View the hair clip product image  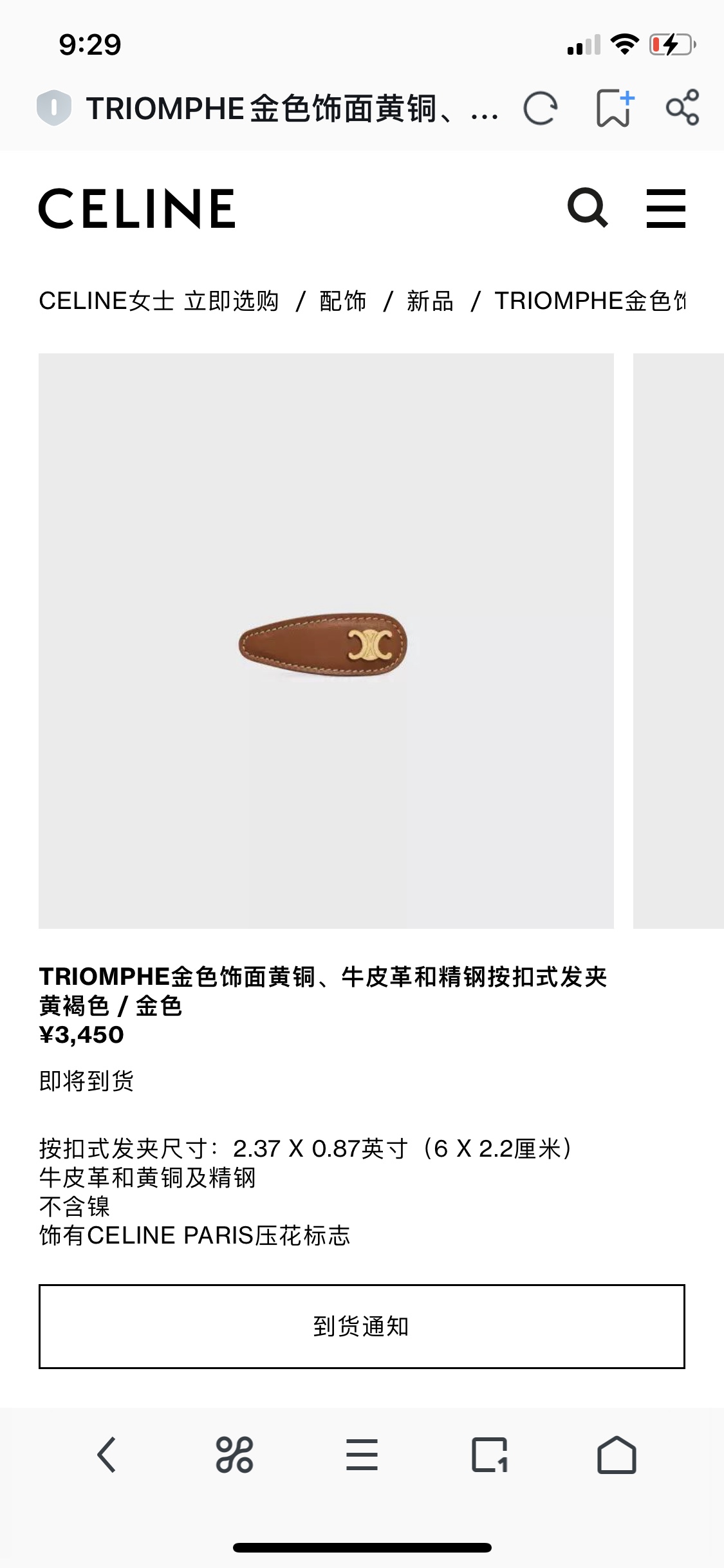tap(326, 641)
